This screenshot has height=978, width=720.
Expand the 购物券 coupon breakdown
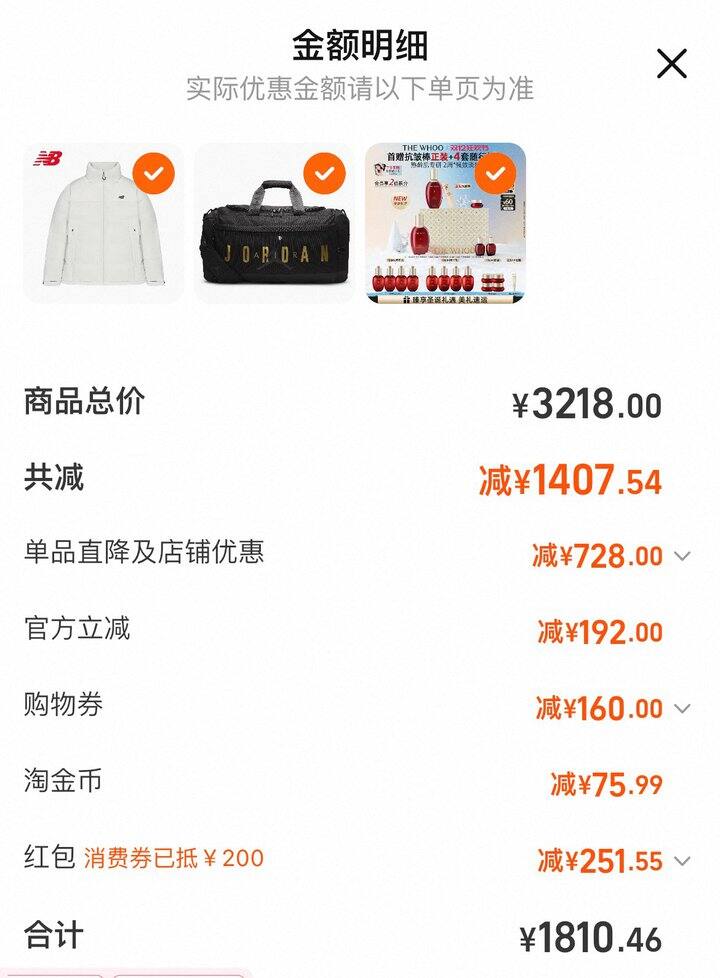coord(682,709)
